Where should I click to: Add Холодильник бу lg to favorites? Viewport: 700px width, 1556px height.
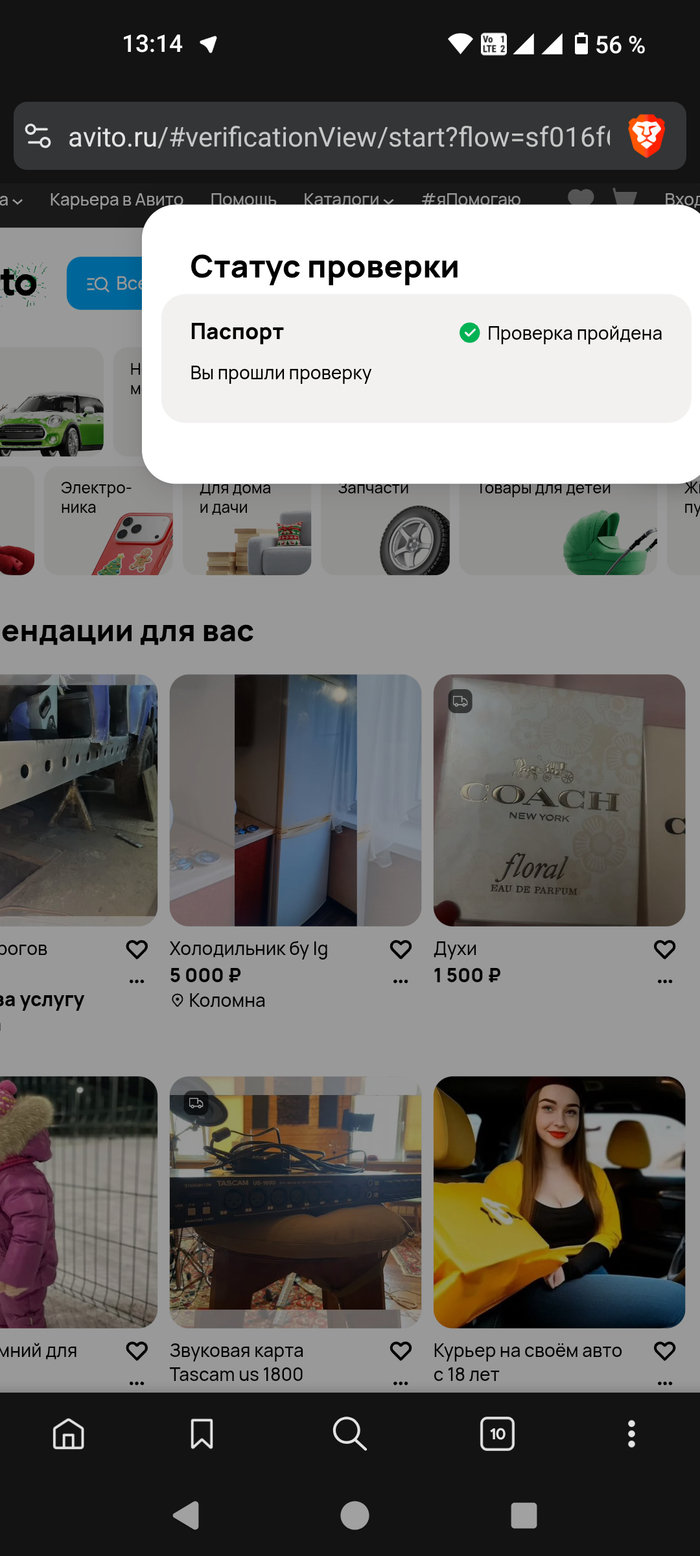pyautogui.click(x=401, y=949)
